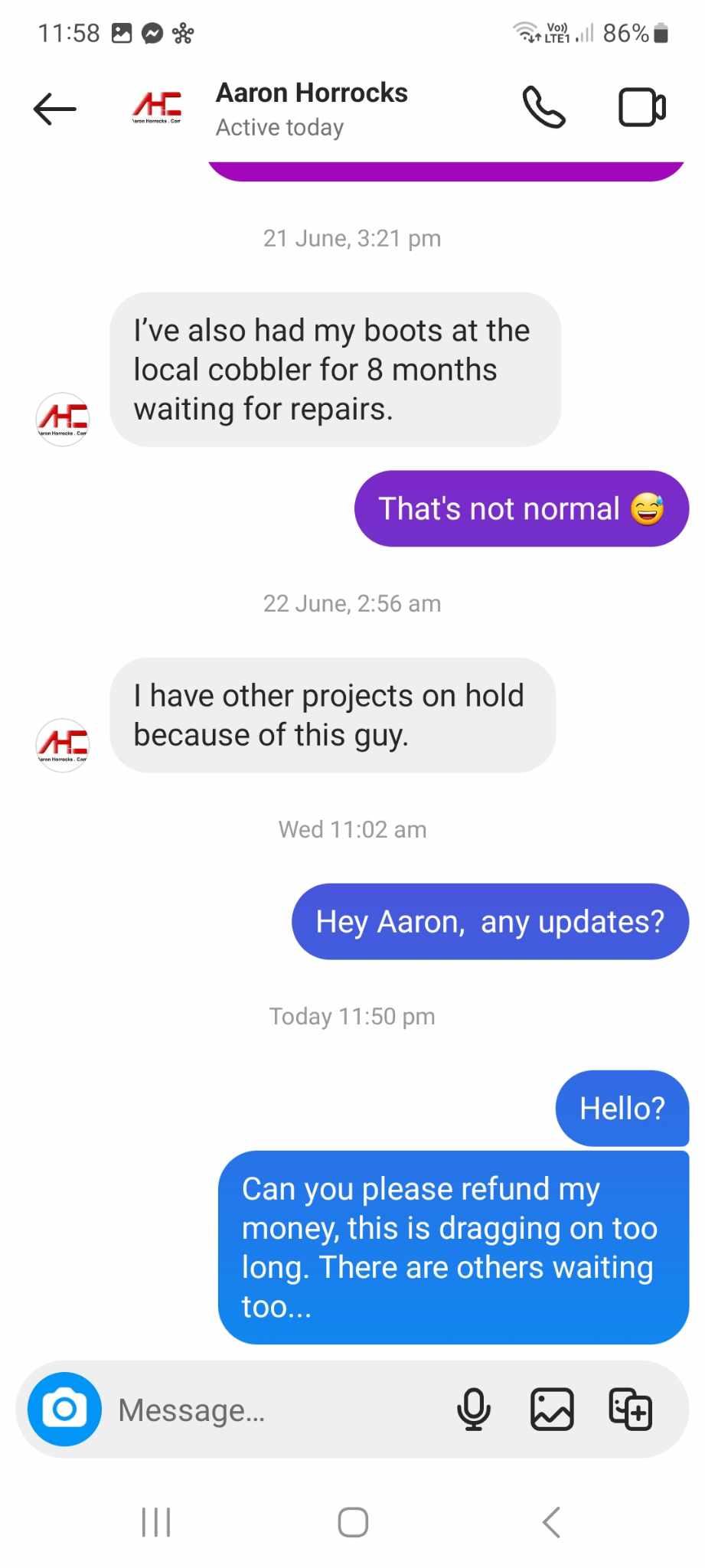Record a voice message with the microphone
This screenshot has width=705, height=1568.
pos(474,1409)
